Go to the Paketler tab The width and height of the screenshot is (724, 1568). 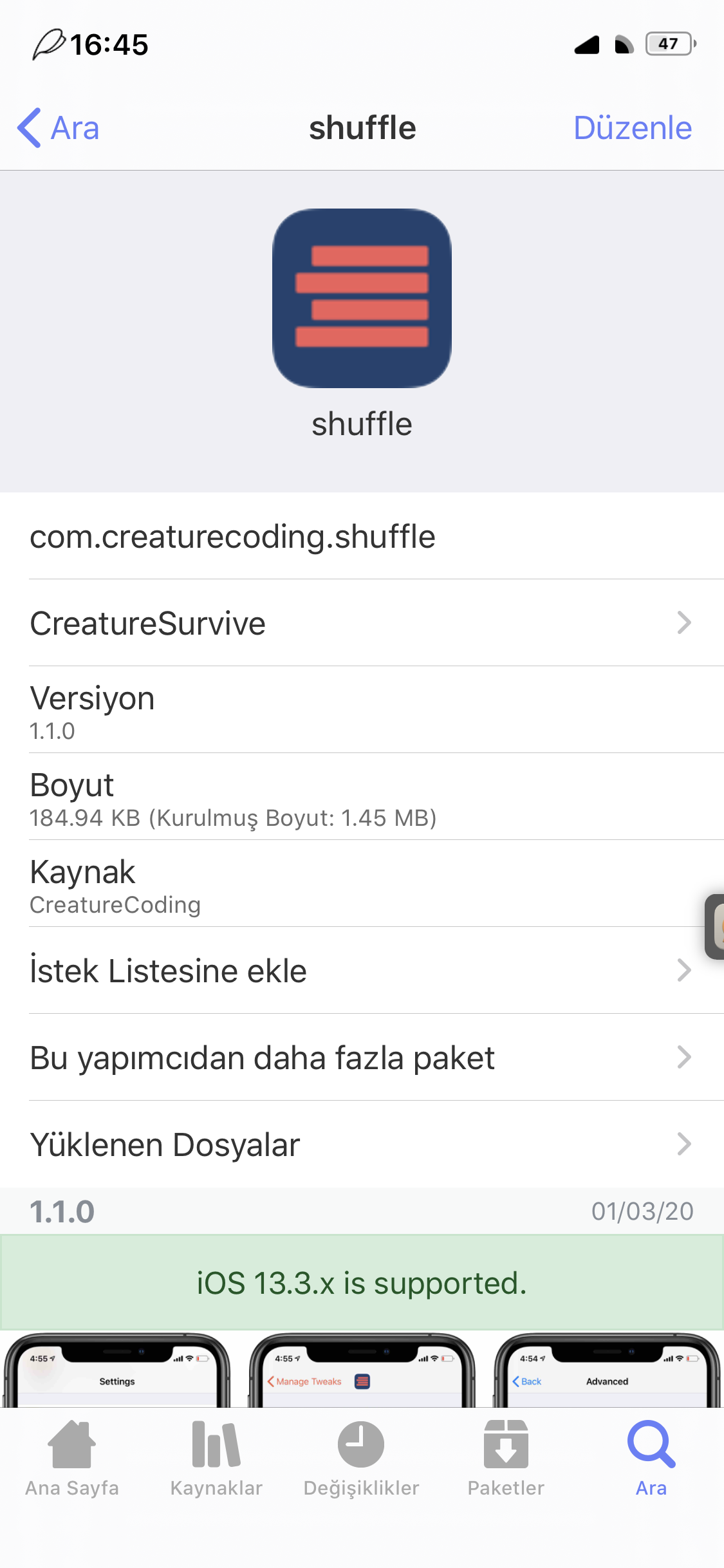pos(506,1458)
